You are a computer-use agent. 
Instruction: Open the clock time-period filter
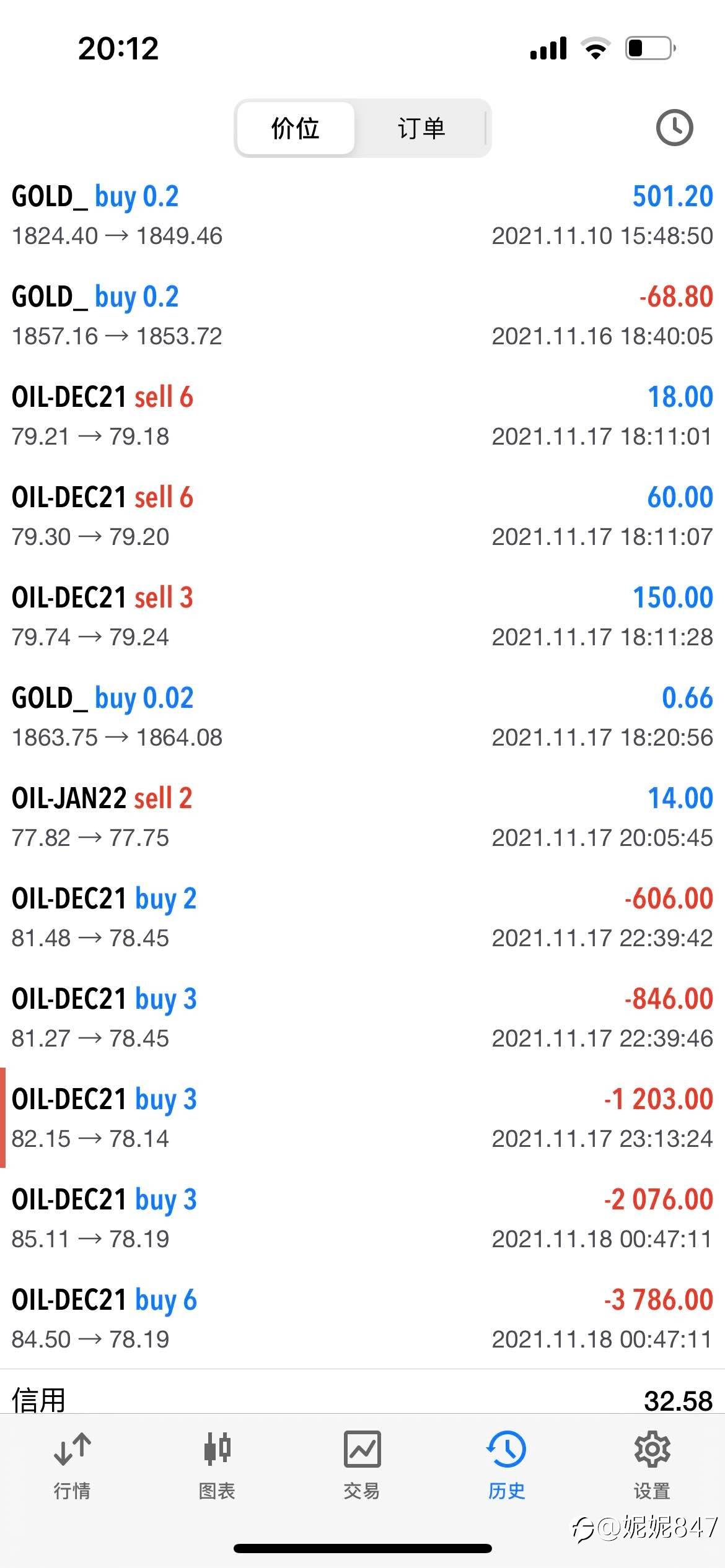674,128
